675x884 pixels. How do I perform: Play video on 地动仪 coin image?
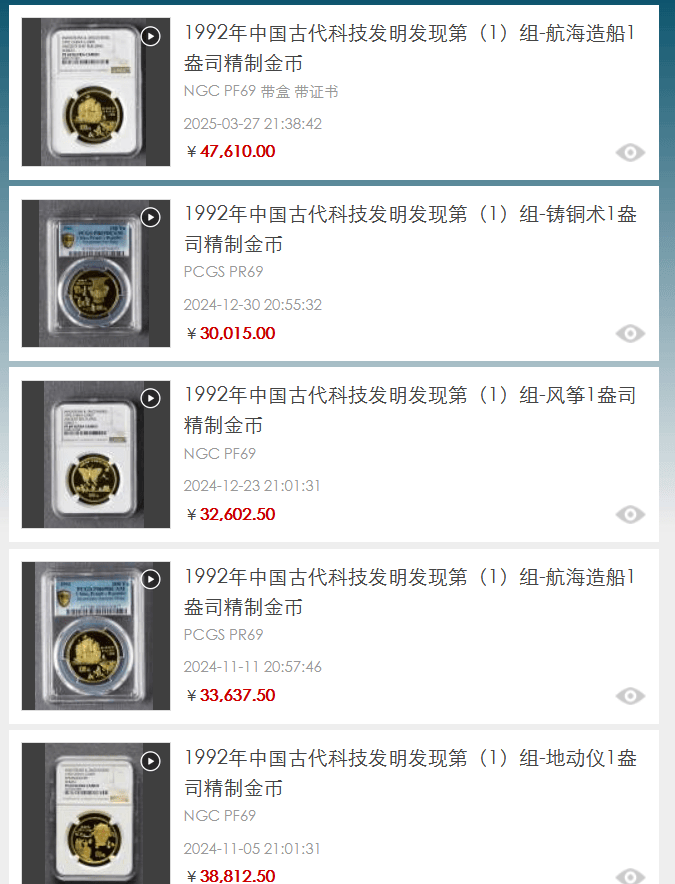tap(150, 761)
